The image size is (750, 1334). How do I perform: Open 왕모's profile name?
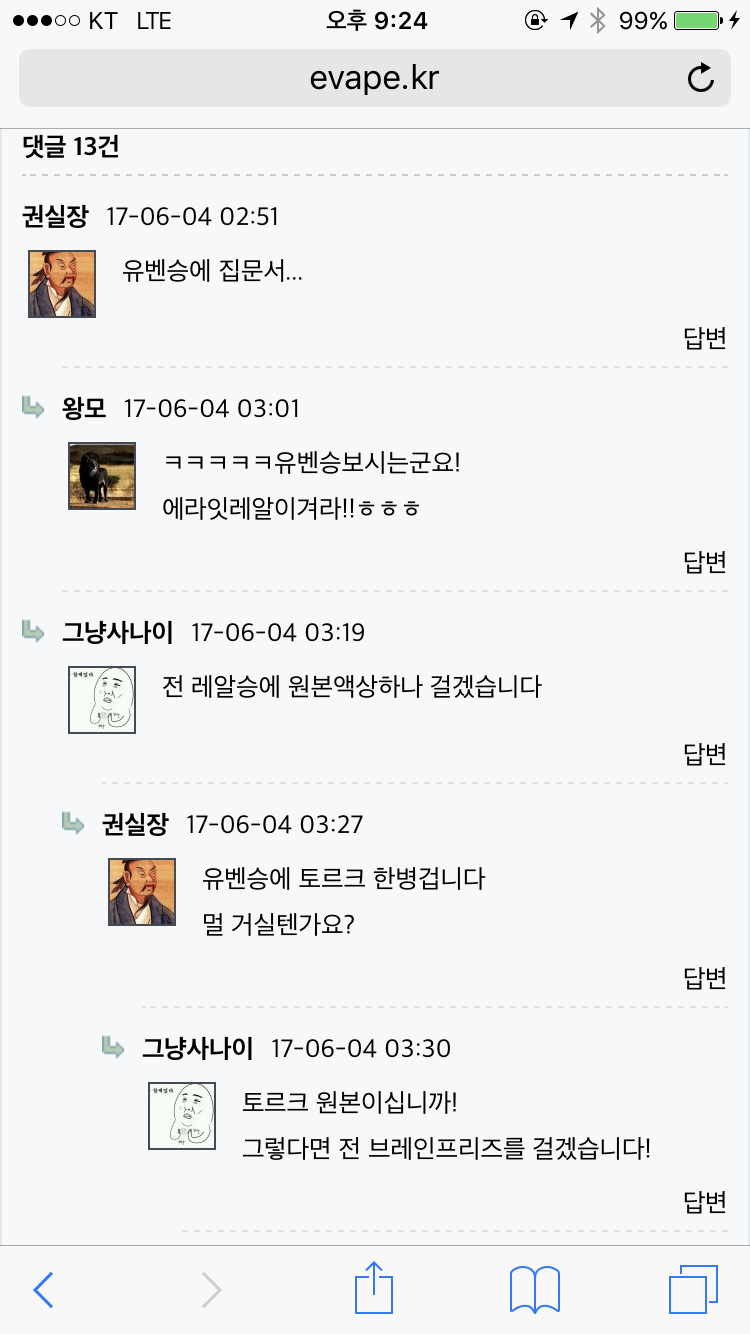(x=84, y=408)
